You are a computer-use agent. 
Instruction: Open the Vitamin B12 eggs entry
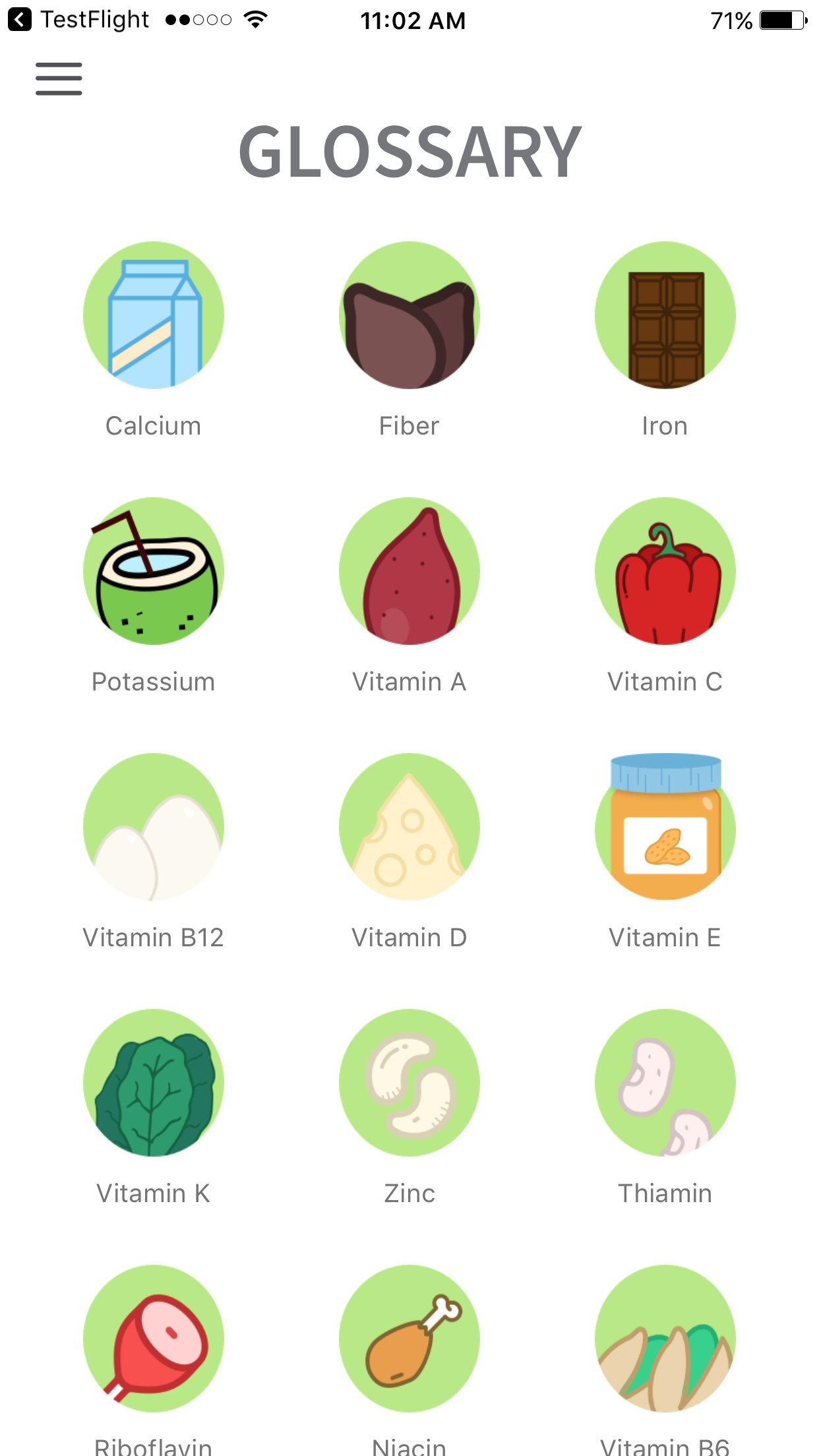click(154, 827)
